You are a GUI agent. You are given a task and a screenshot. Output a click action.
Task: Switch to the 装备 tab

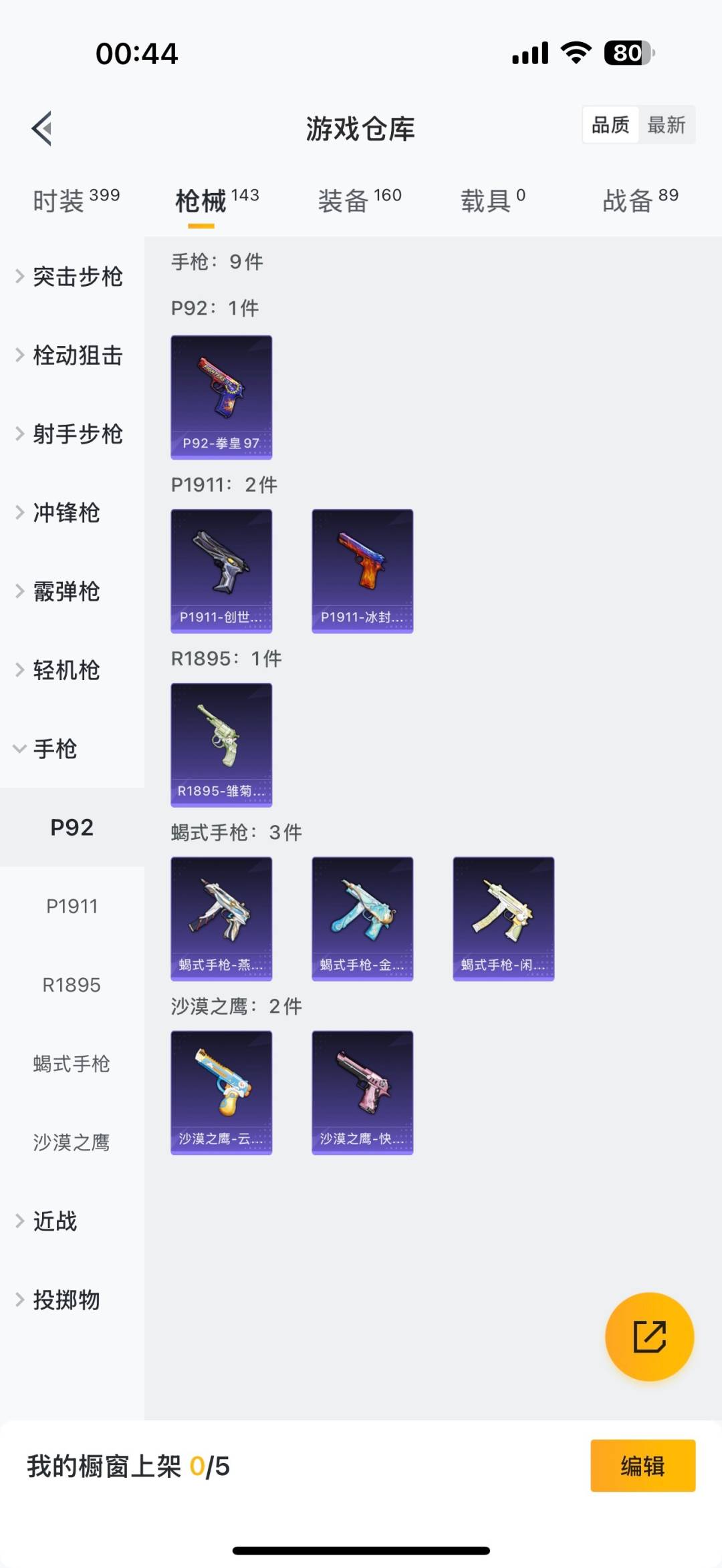(x=360, y=200)
